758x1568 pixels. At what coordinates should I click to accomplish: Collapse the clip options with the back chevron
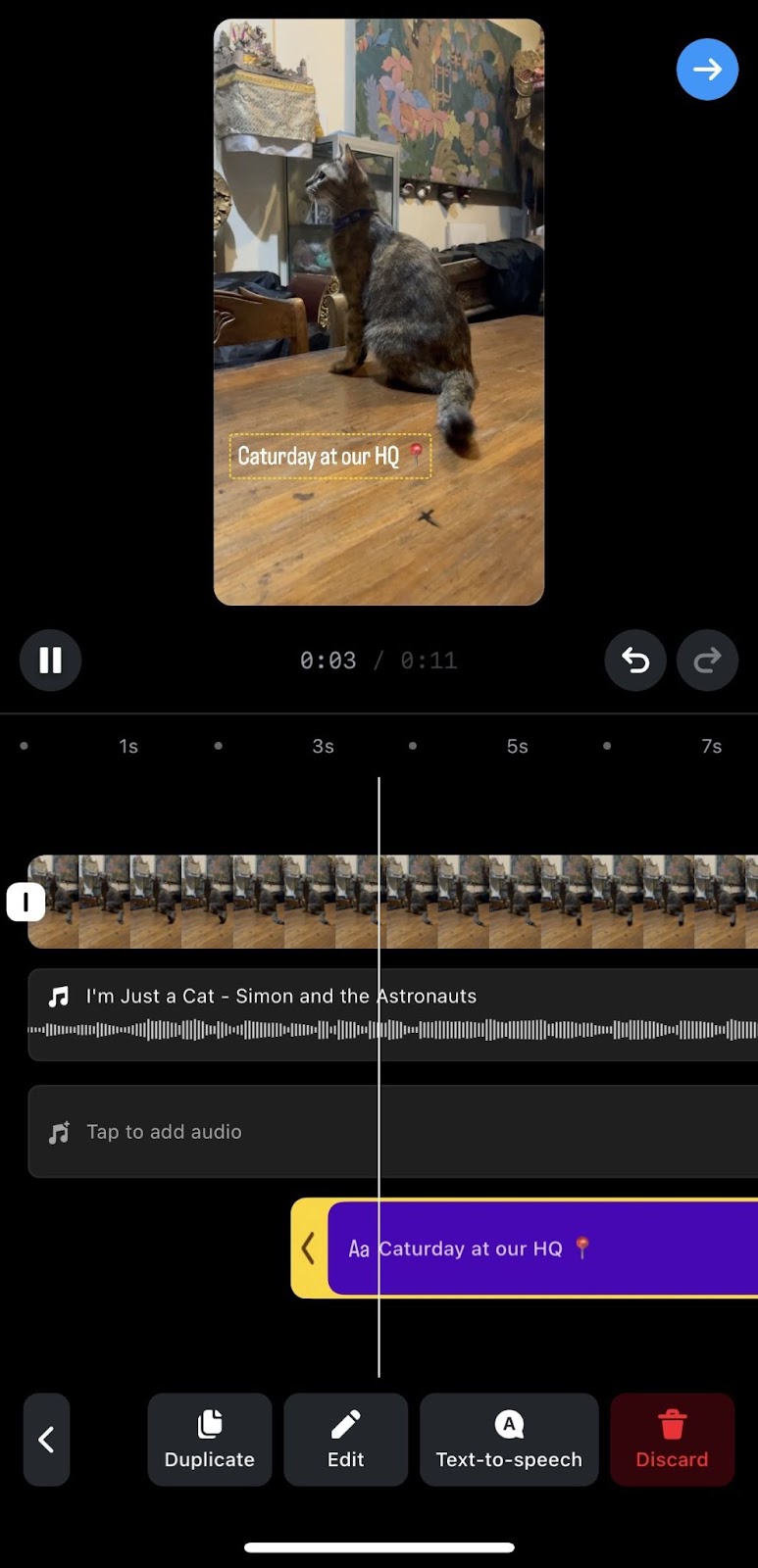point(46,1440)
